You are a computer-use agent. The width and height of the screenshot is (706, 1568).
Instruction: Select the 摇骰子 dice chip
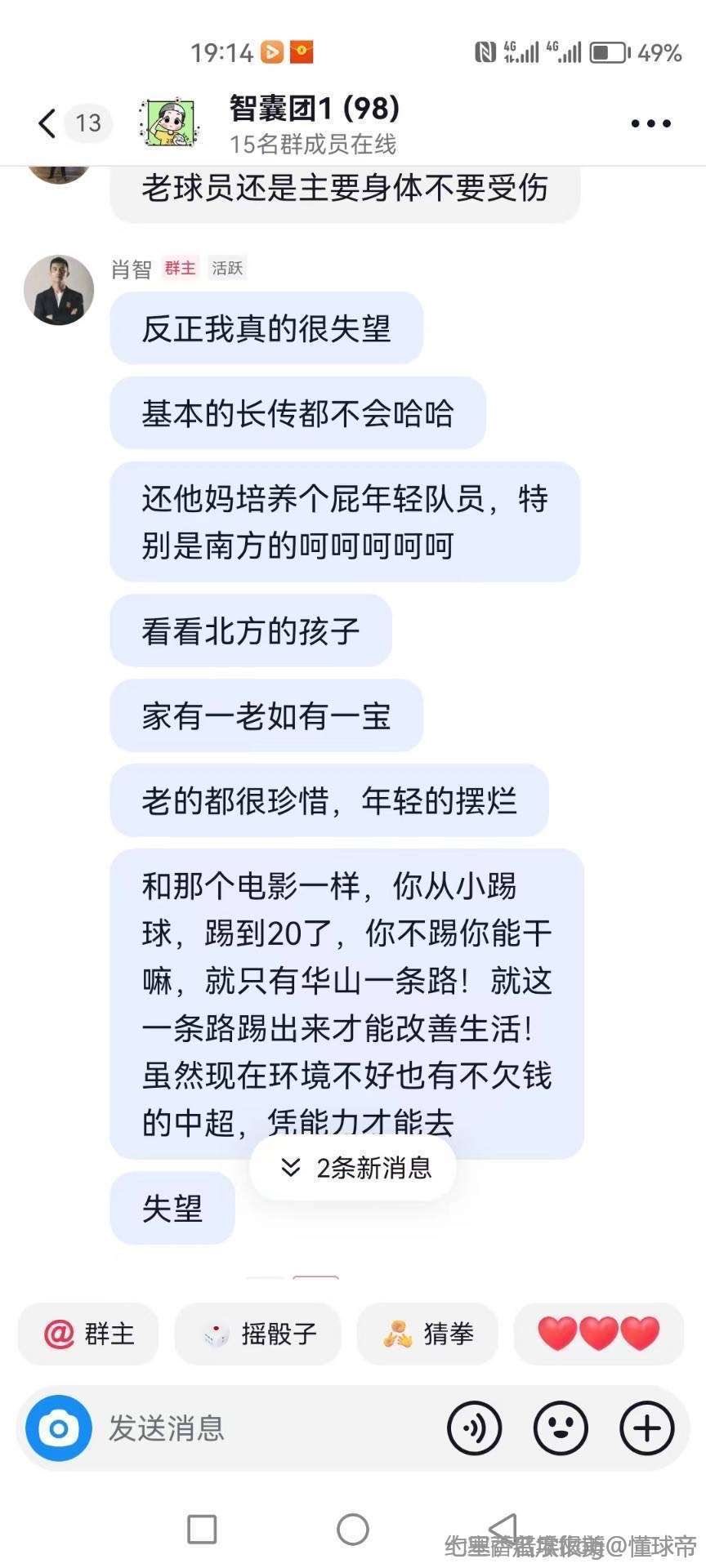(x=258, y=1334)
